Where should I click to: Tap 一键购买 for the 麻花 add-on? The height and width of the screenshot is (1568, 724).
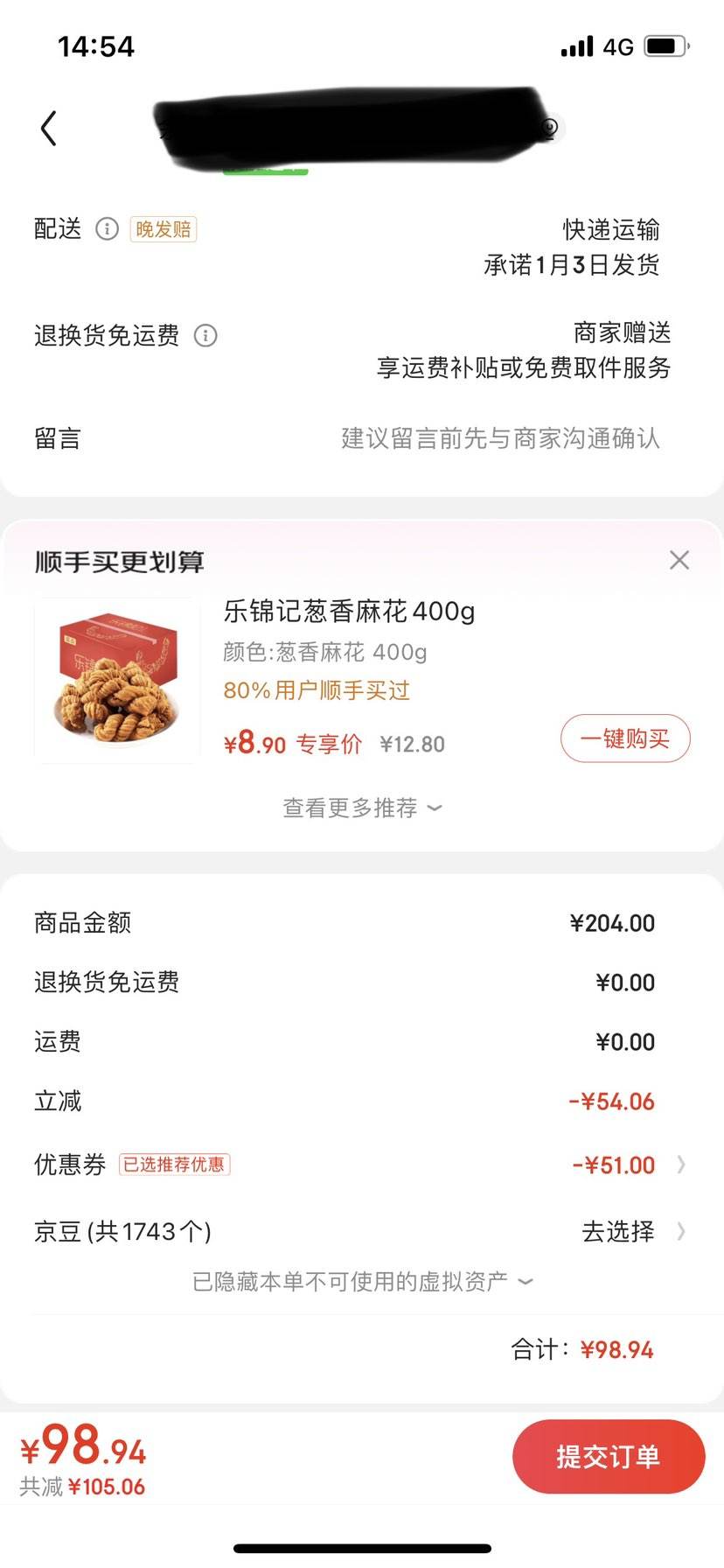[625, 738]
